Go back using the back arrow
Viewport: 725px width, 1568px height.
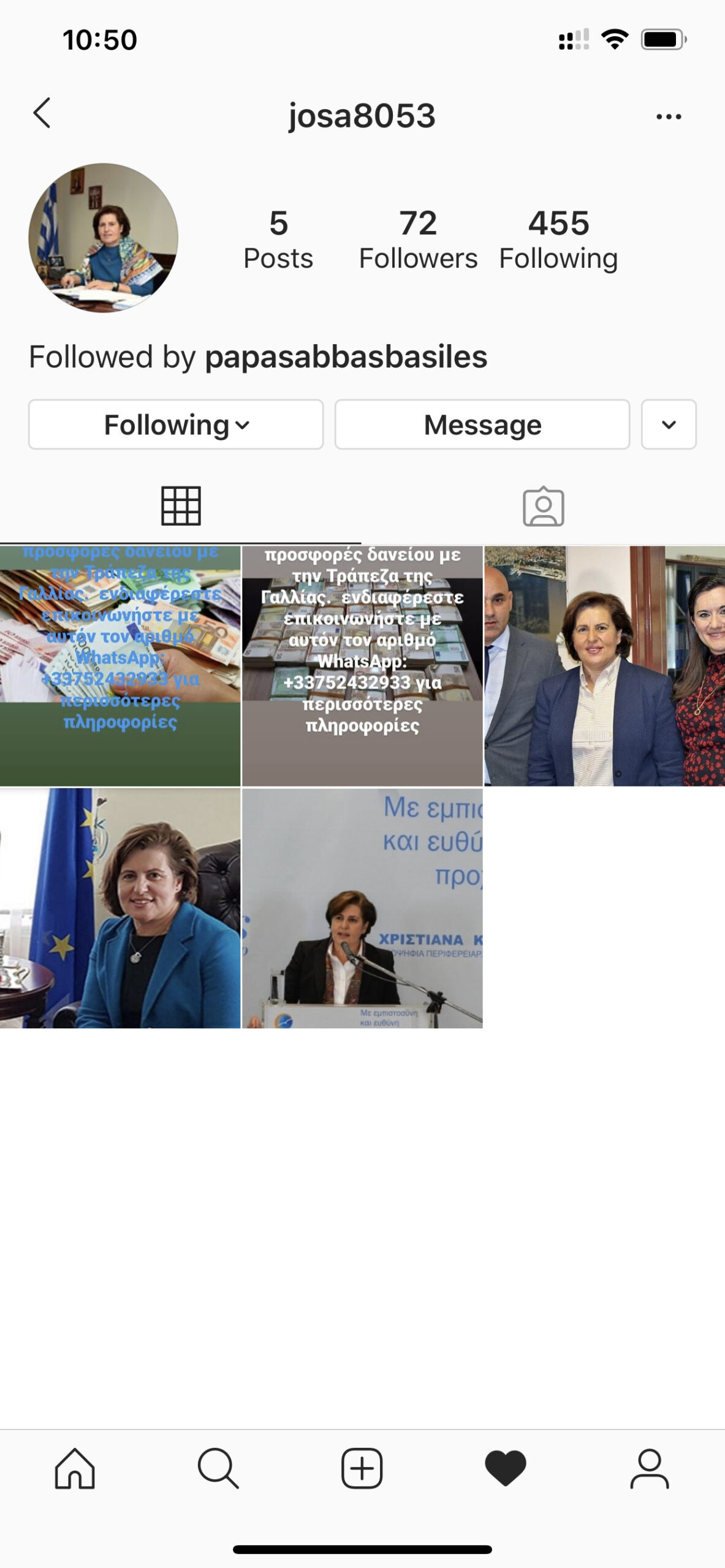[x=42, y=114]
